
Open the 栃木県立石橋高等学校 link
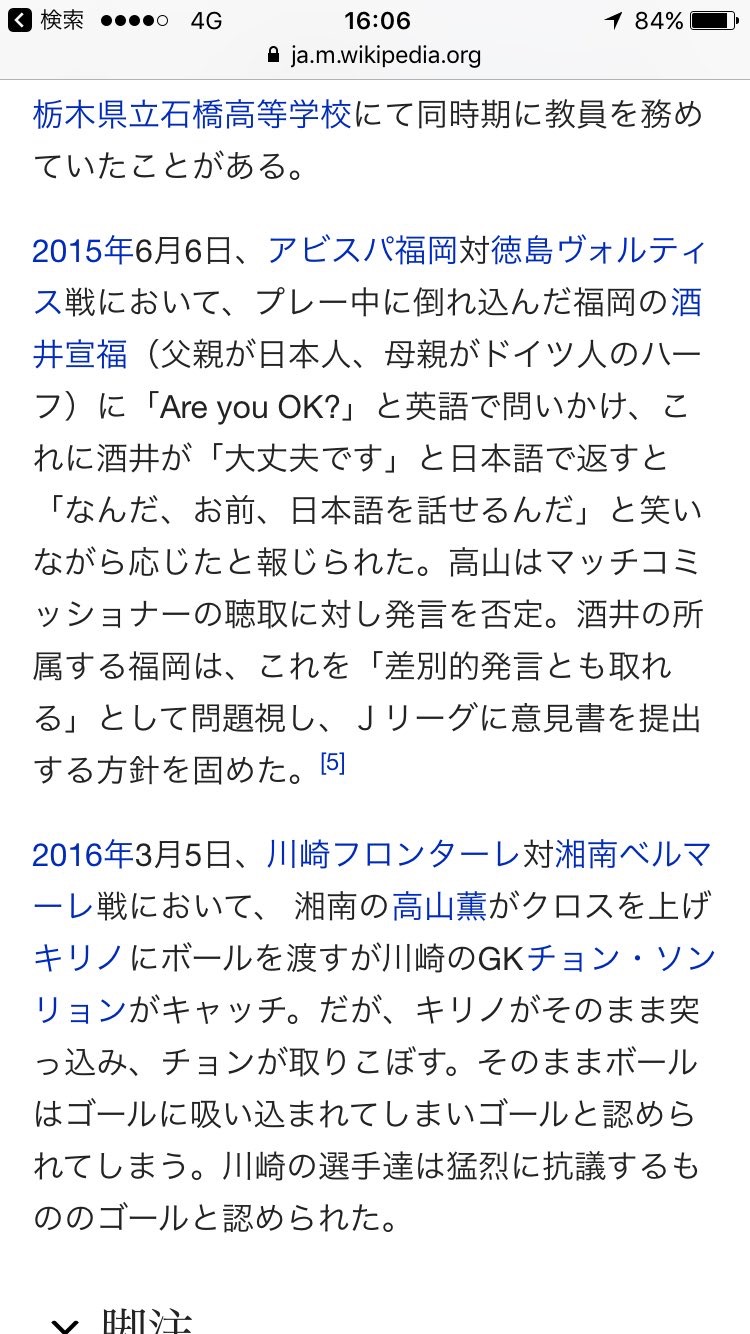click(x=192, y=113)
